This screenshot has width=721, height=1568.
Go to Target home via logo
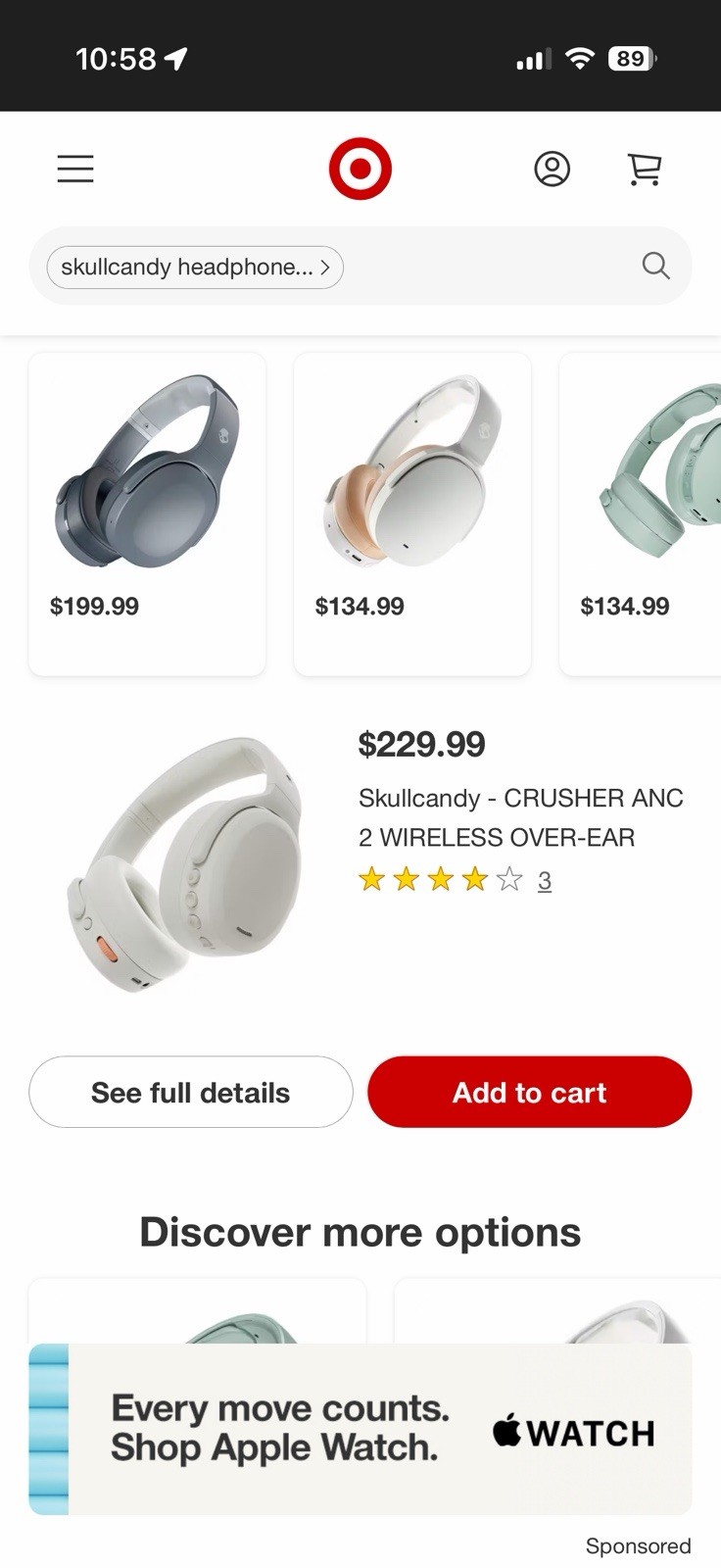[x=360, y=169]
